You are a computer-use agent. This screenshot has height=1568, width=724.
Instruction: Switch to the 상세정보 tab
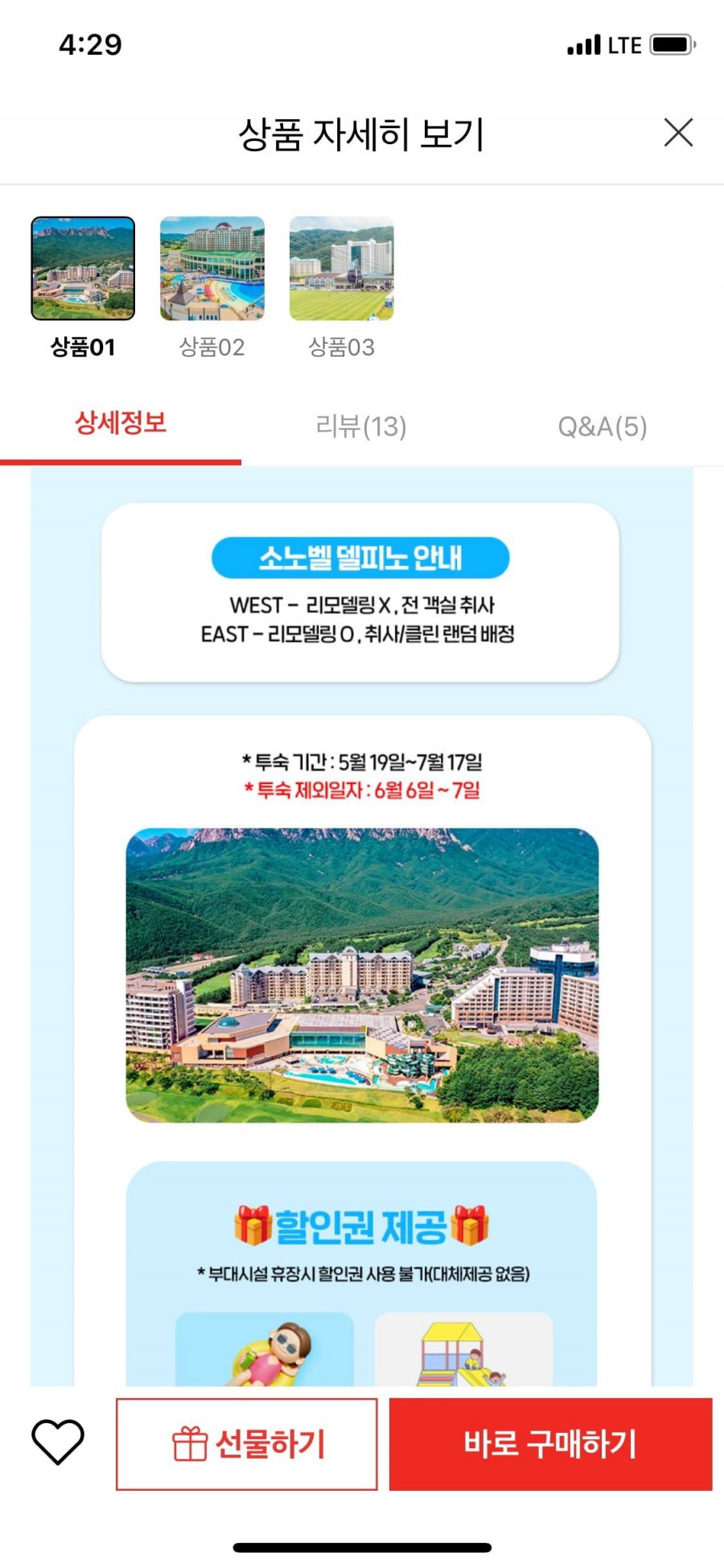(121, 424)
